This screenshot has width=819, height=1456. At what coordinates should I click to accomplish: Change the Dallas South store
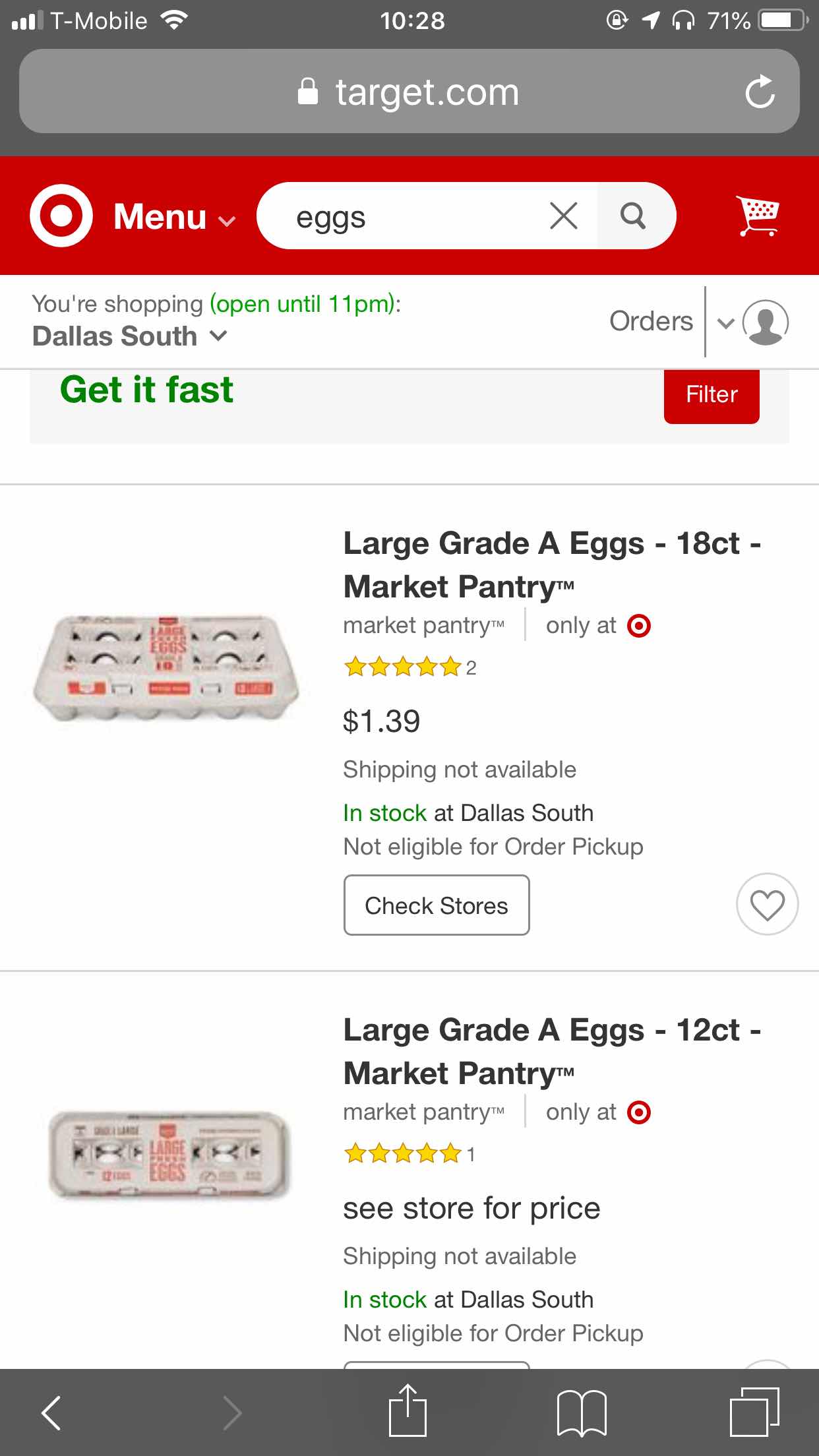tap(130, 336)
